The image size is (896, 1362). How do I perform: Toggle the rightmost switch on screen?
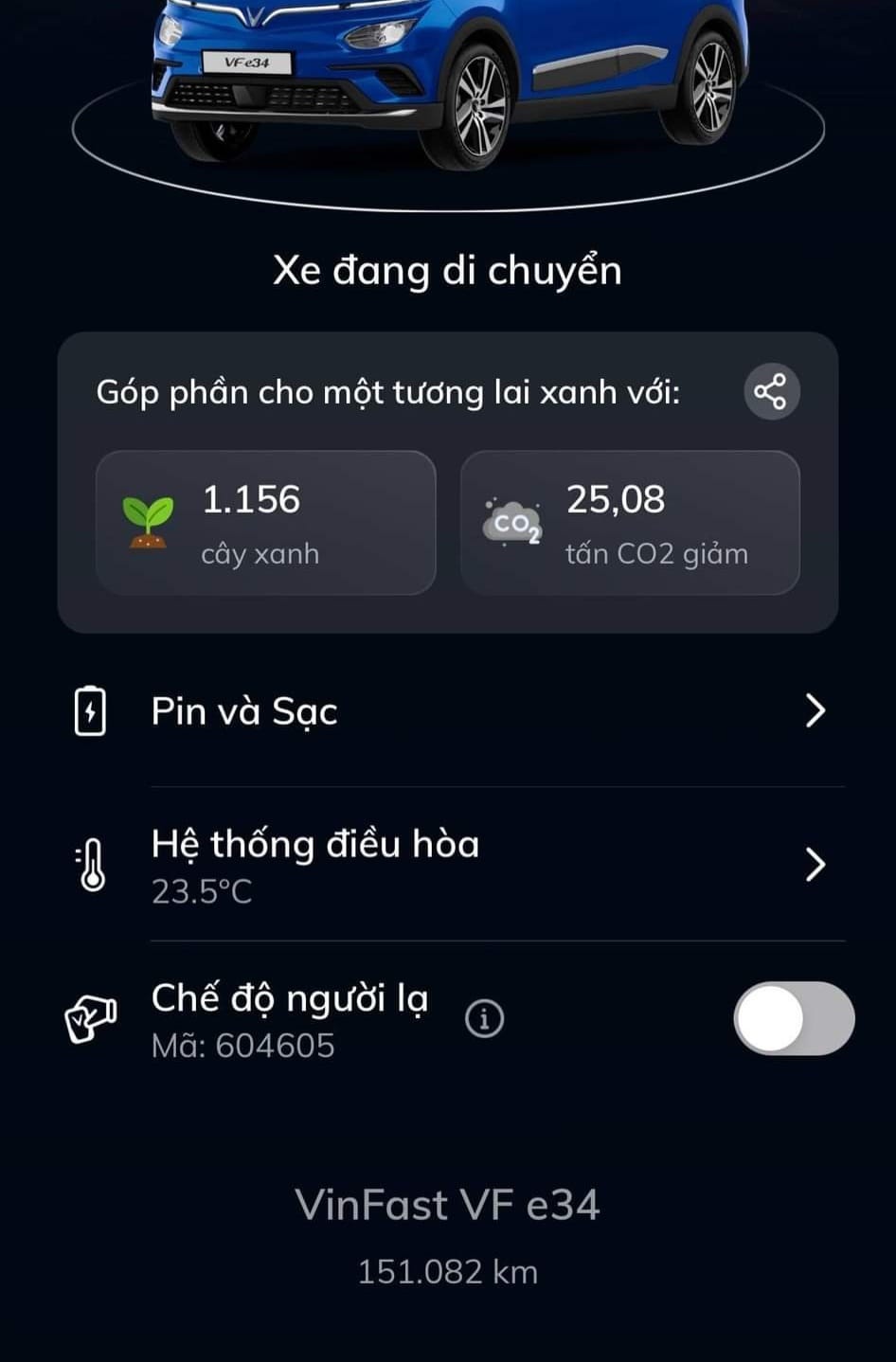click(x=794, y=1017)
